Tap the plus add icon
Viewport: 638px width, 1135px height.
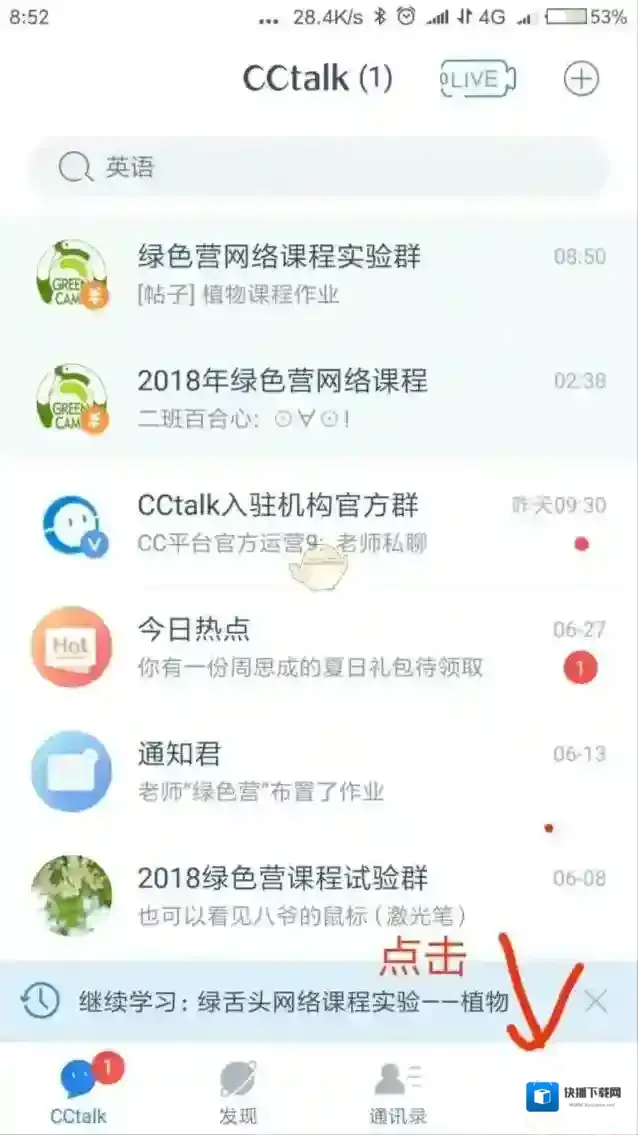point(581,79)
